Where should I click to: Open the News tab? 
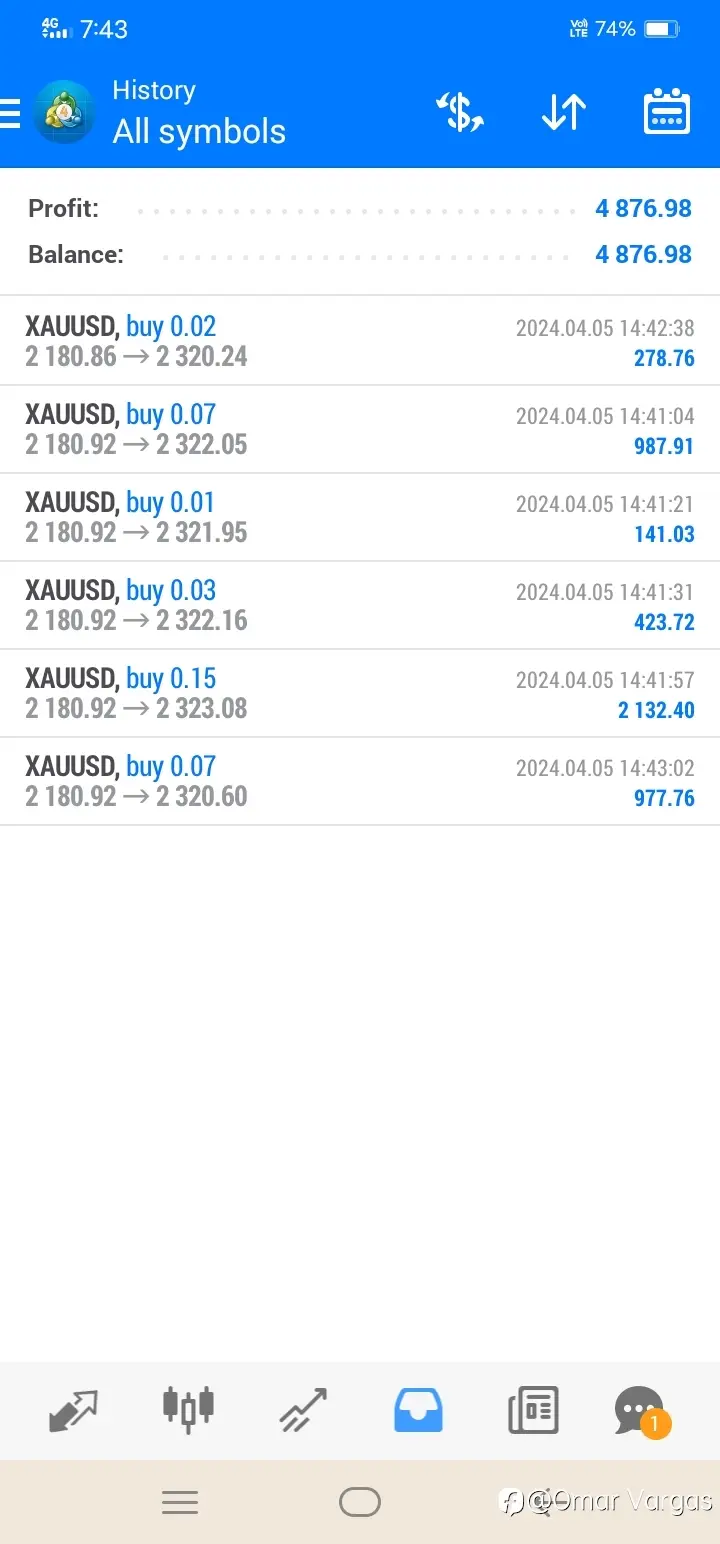tap(533, 1410)
